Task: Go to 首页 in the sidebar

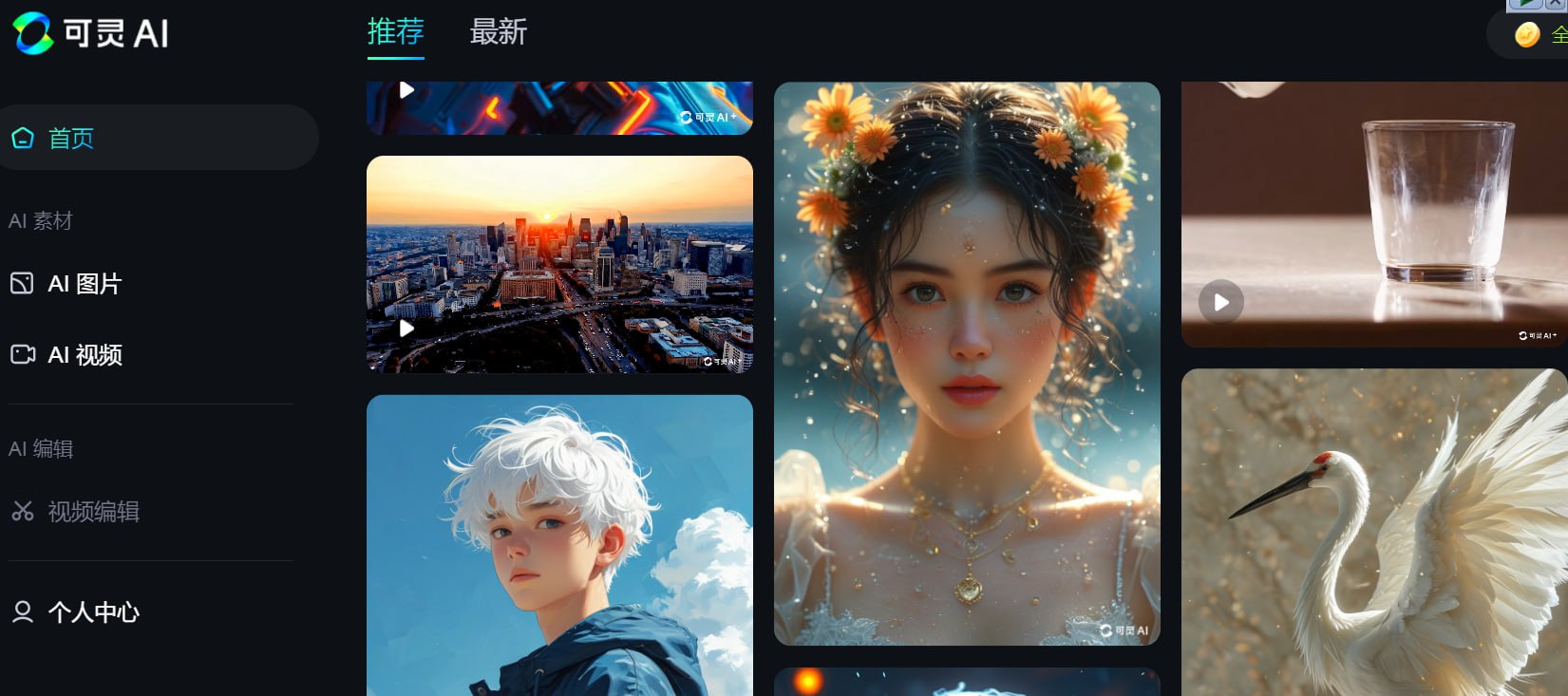Action: (71, 139)
